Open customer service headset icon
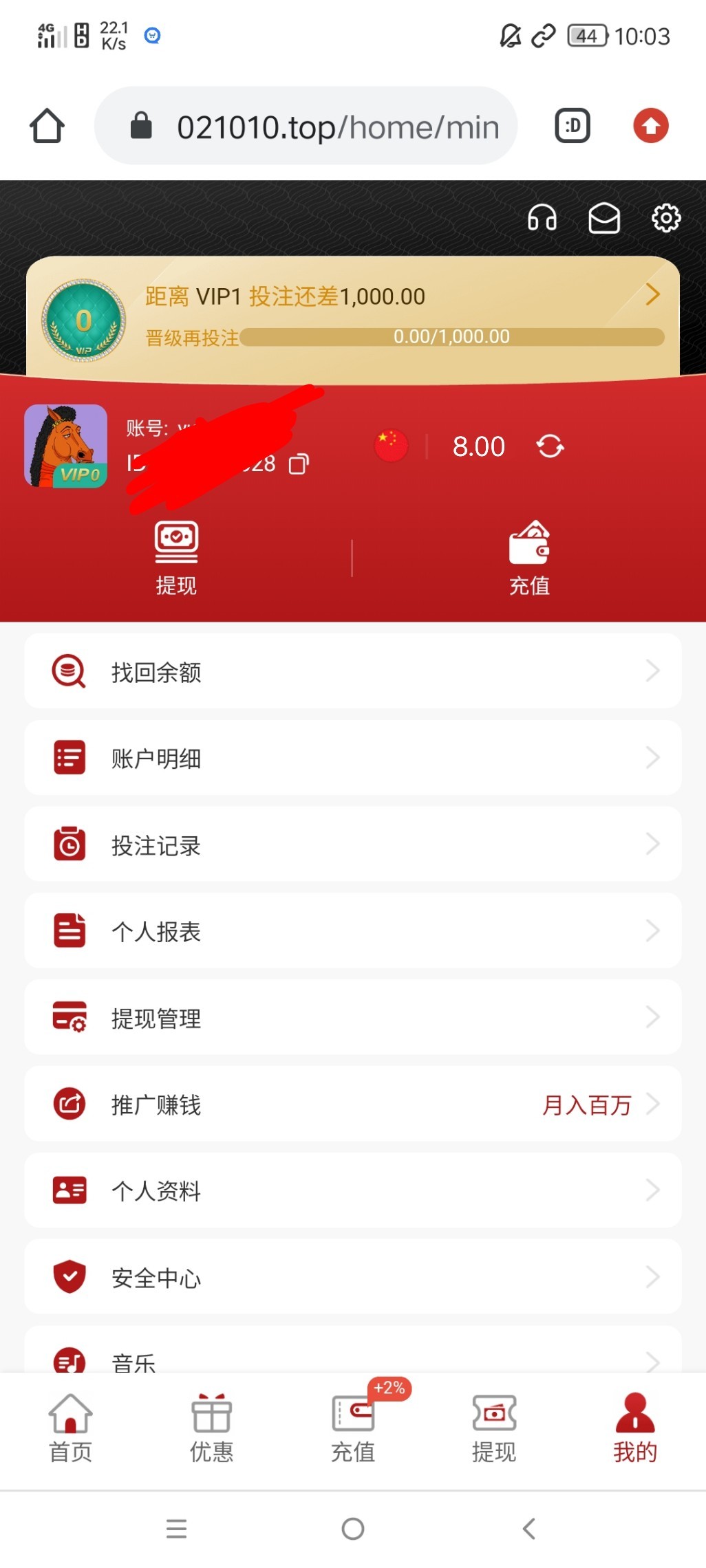Viewport: 706px width, 1568px height. pos(542,219)
